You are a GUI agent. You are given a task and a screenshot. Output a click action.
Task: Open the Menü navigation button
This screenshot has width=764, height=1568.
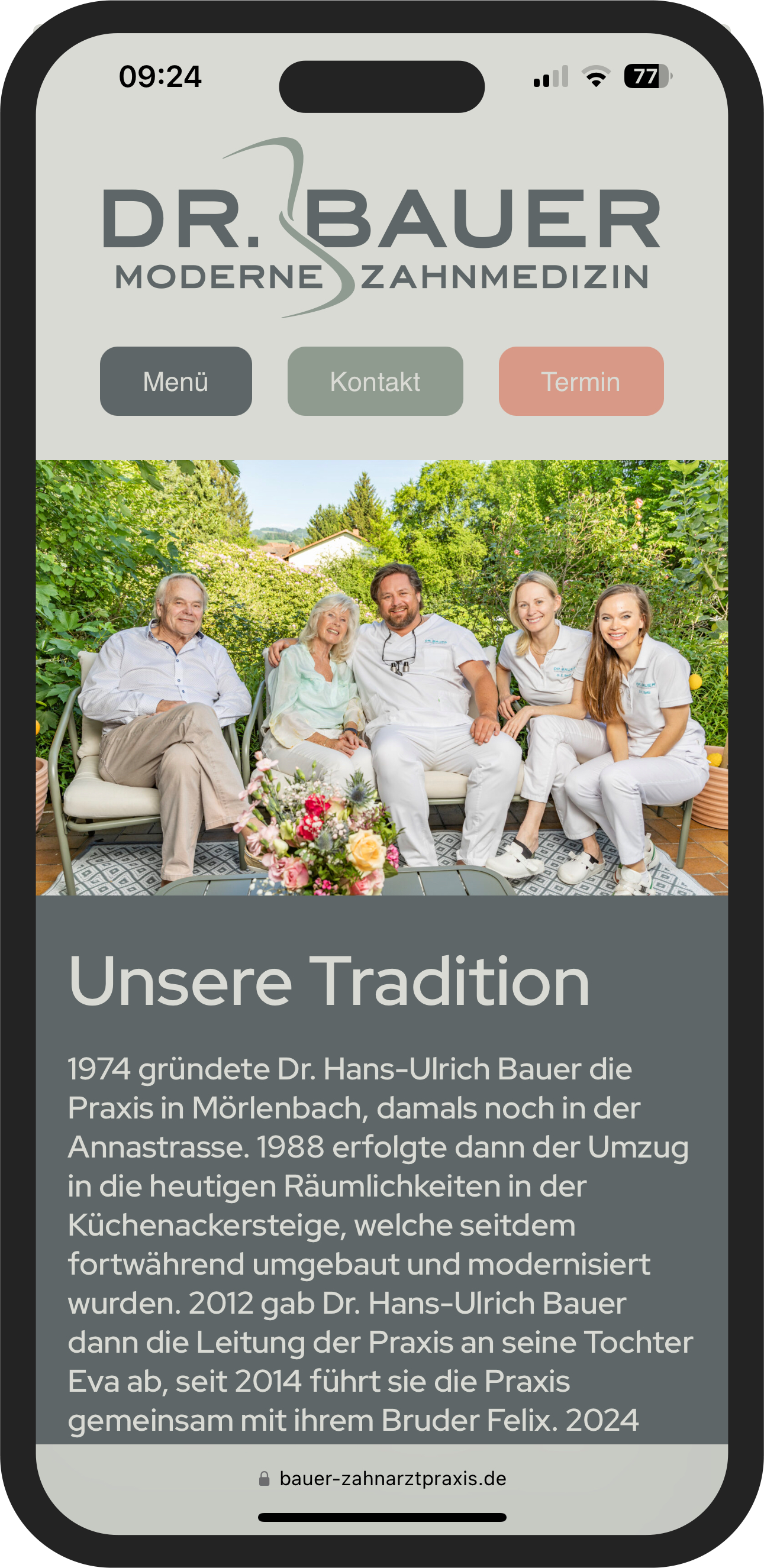pos(175,382)
